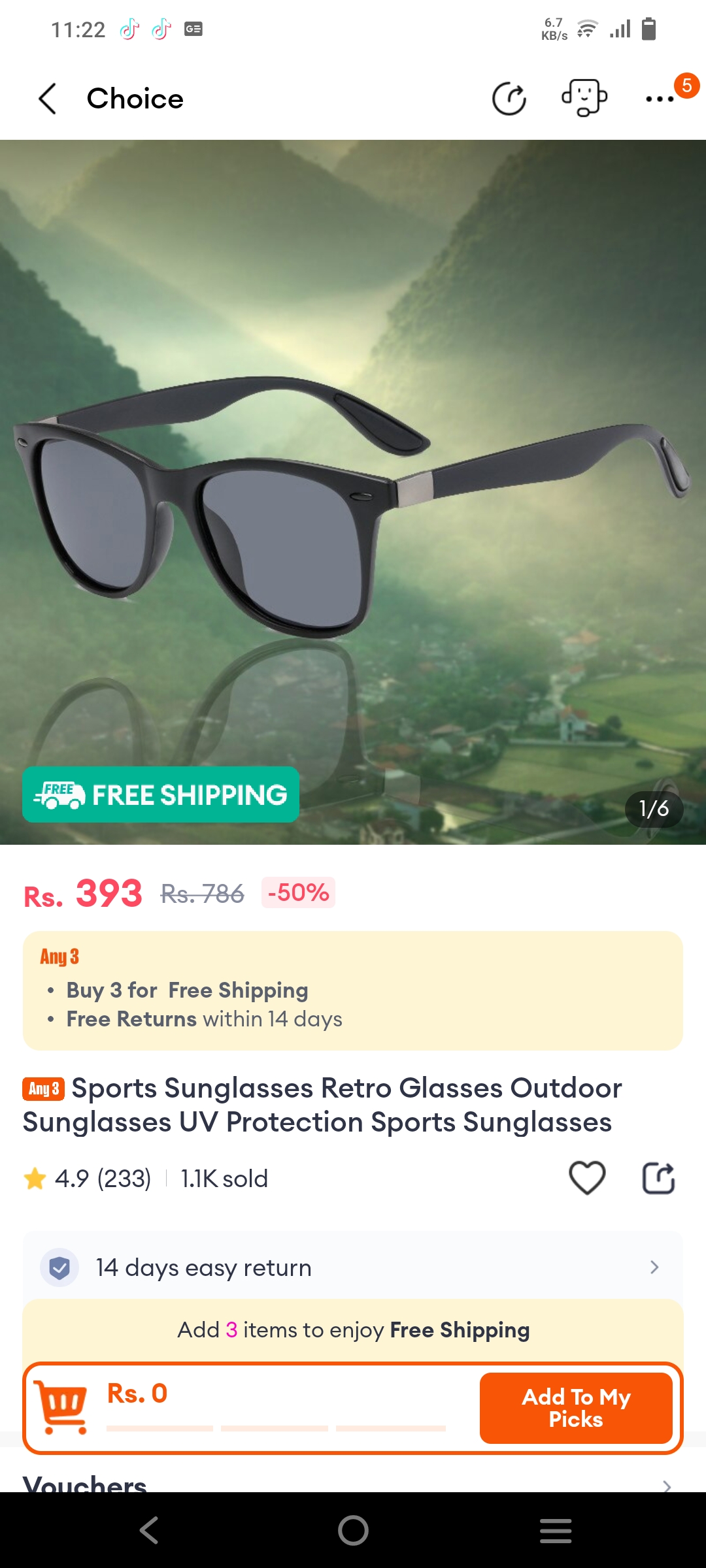Open 14 days easy return details
This screenshot has width=706, height=1568.
pyautogui.click(x=353, y=1267)
